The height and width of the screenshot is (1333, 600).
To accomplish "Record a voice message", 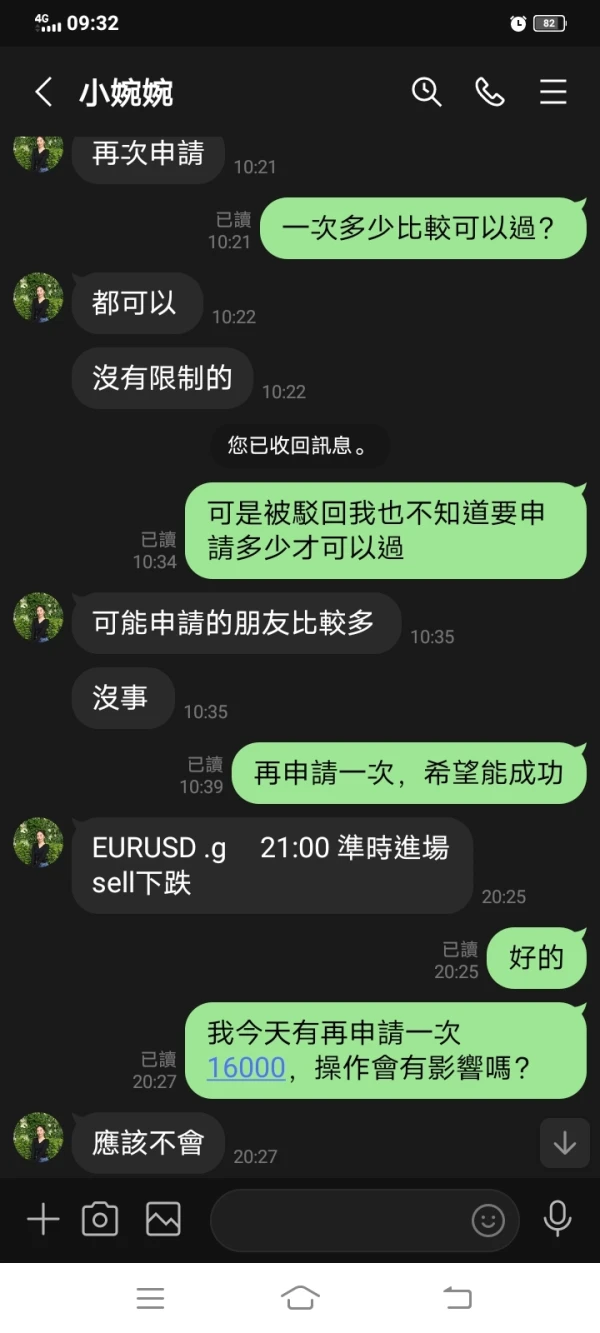I will click(557, 1219).
